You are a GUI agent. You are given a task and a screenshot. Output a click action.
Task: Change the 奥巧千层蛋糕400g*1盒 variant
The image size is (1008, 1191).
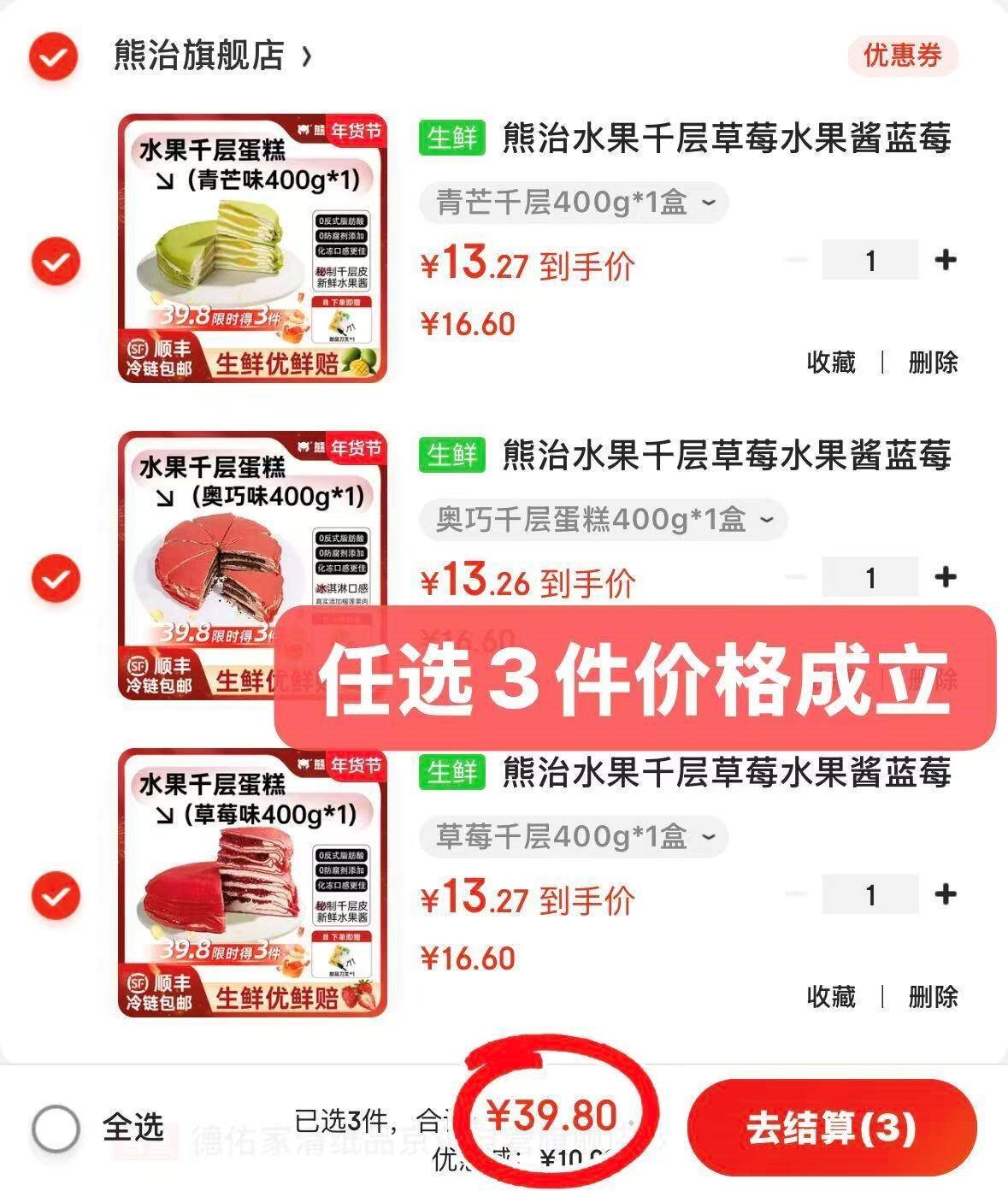tap(603, 520)
